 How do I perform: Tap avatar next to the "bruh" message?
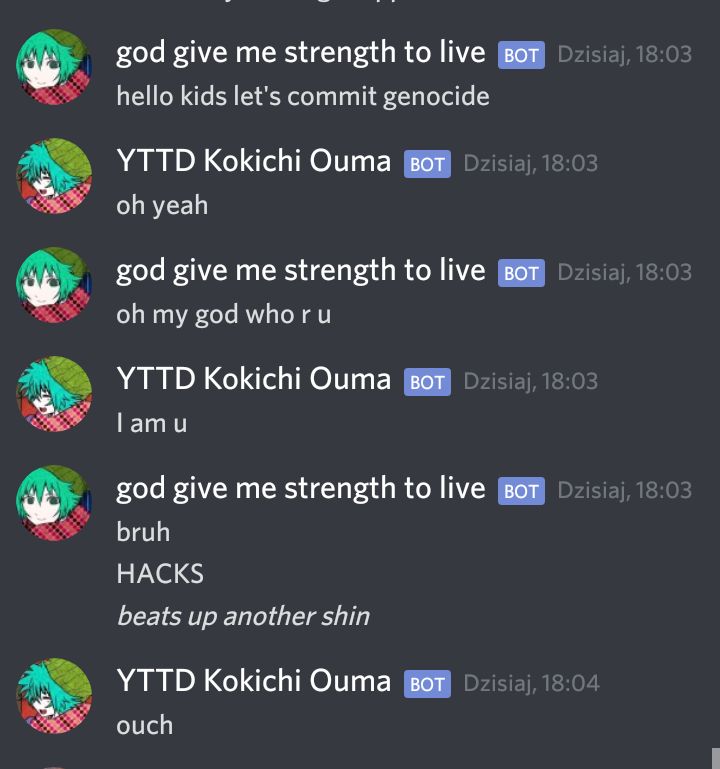[x=54, y=503]
